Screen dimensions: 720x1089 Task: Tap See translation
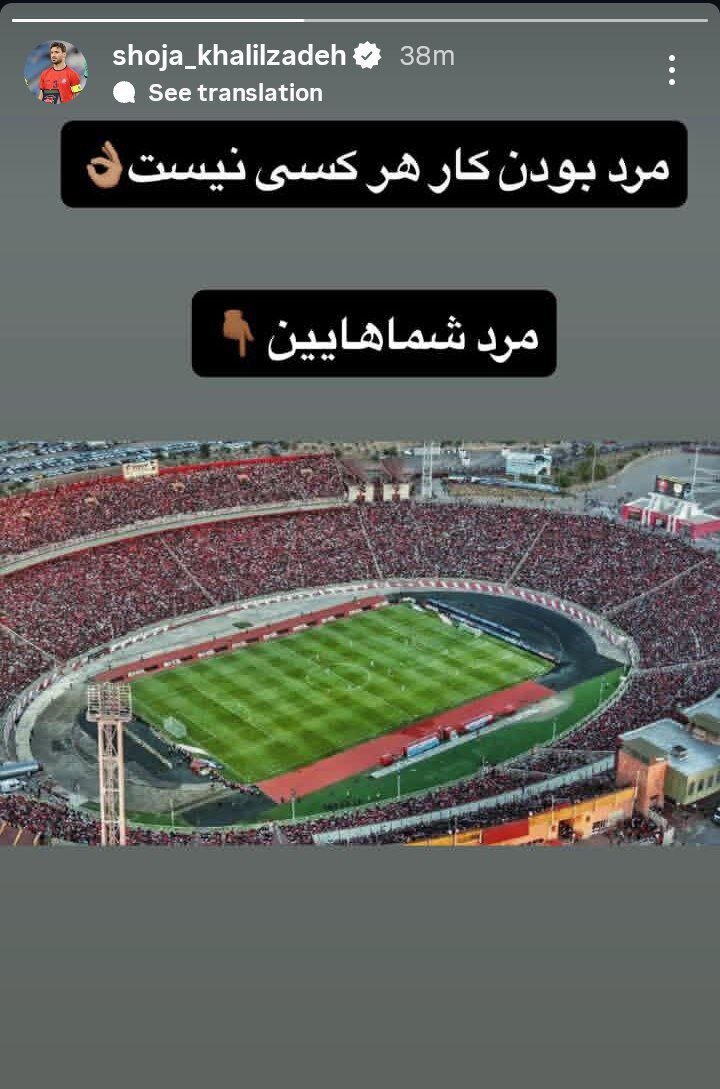pos(234,93)
